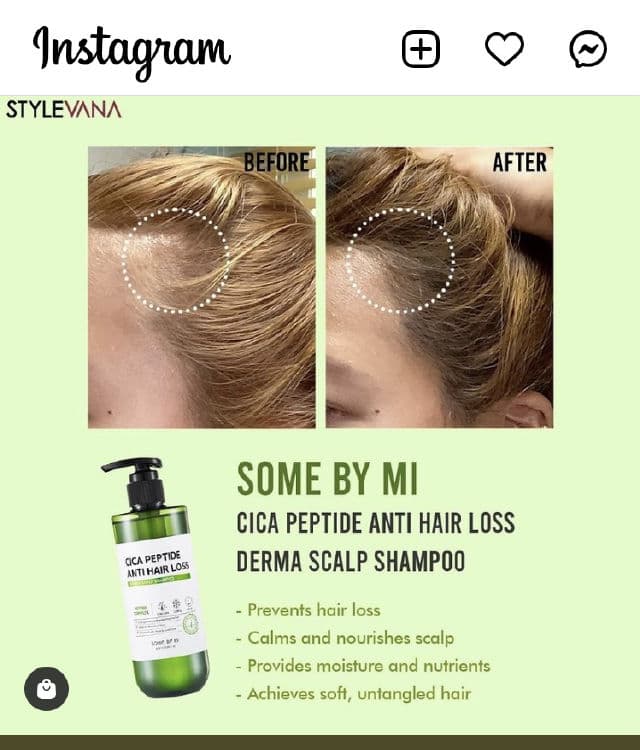Open the Some By Mi shampoo post image
Image resolution: width=640 pixels, height=750 pixels.
point(320,420)
